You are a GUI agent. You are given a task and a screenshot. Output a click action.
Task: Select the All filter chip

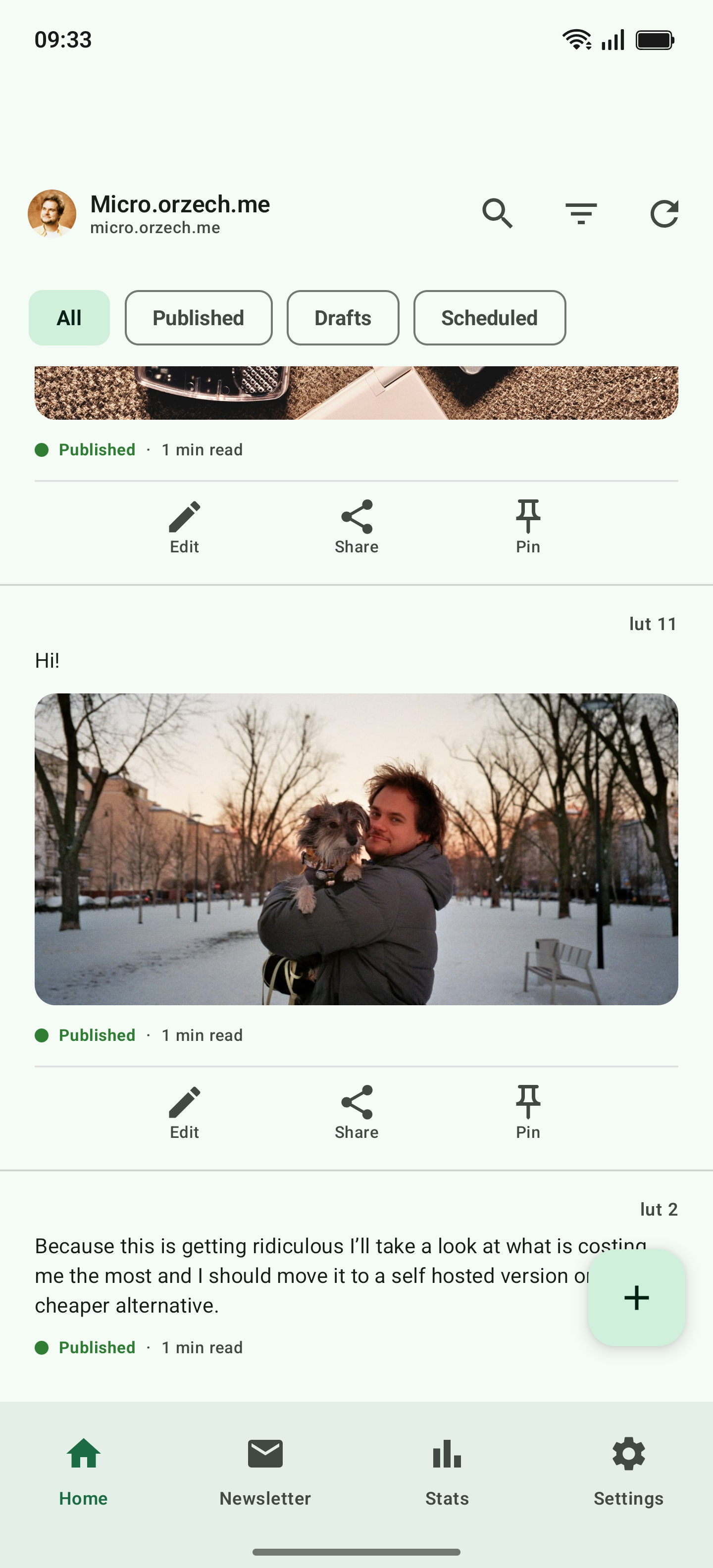pyautogui.click(x=69, y=318)
